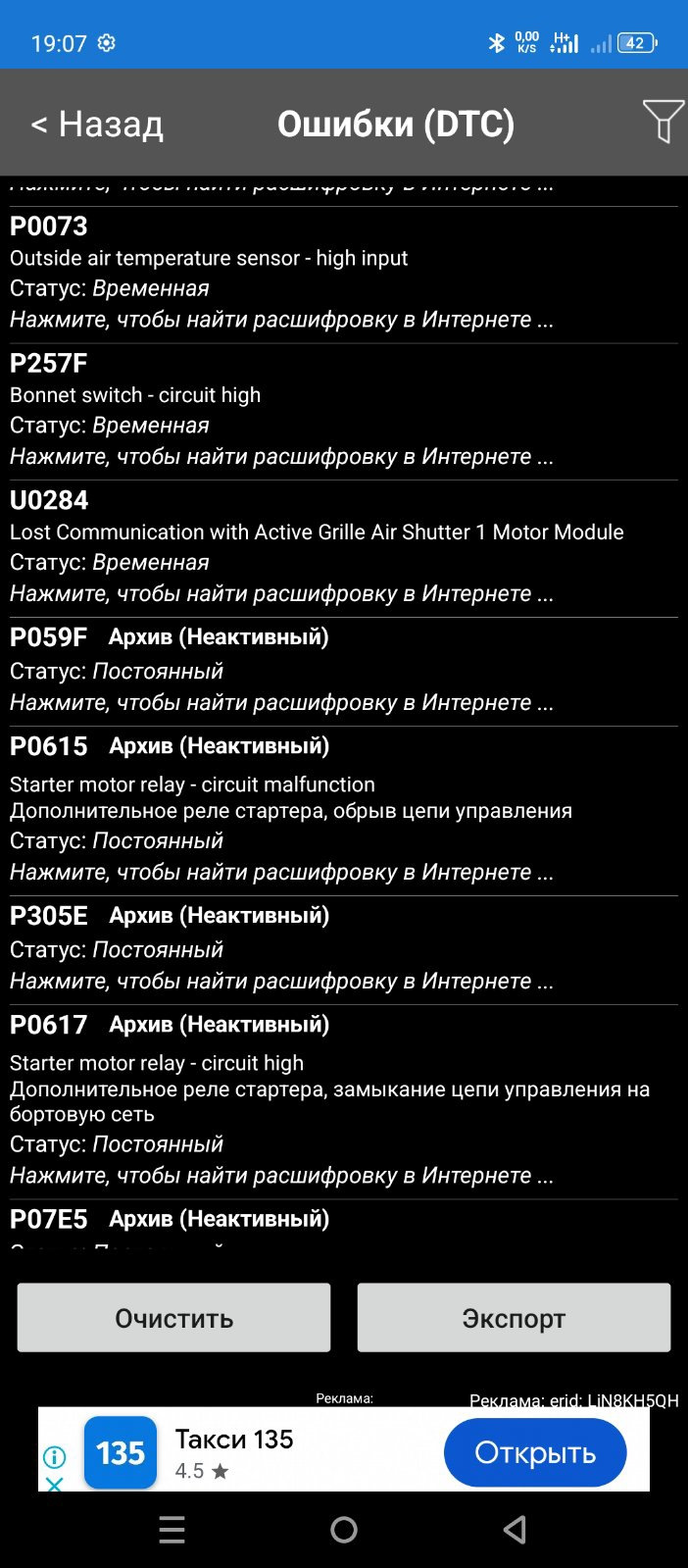Viewport: 688px width, 1568px height.
Task: Tap the Экспорт button
Action: point(514,1318)
